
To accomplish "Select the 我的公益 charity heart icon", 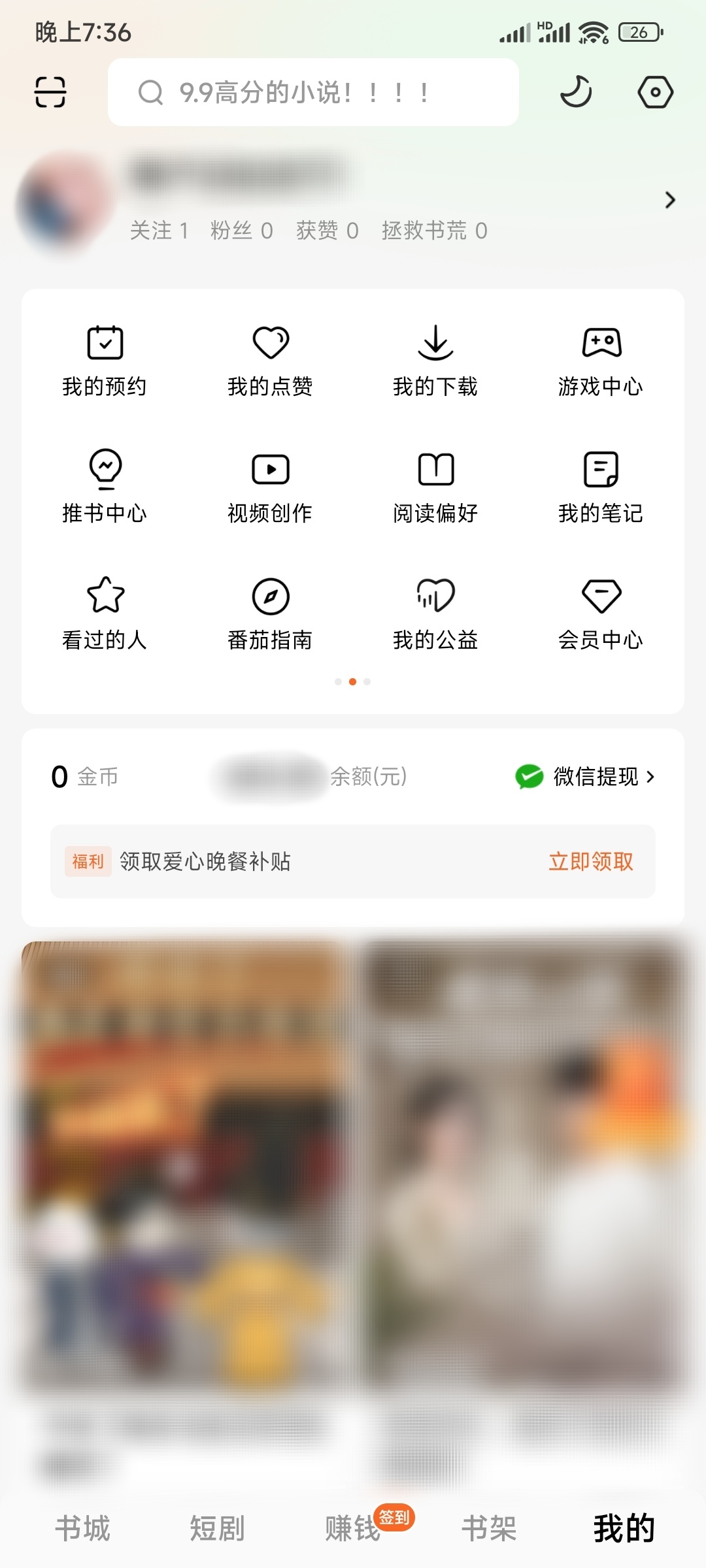I will tap(435, 595).
